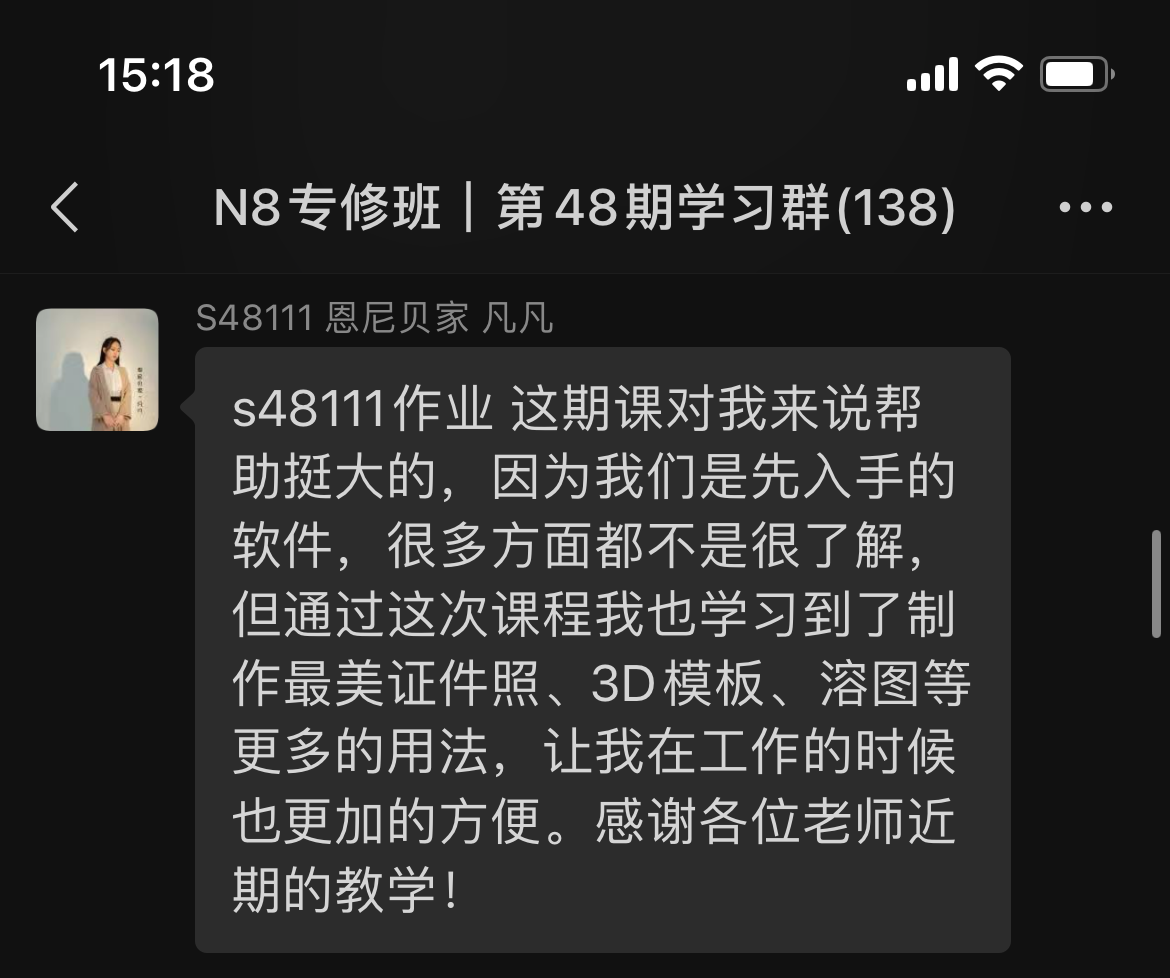
Task: Open the profile avatar of S48111 凡凡
Action: tap(97, 370)
